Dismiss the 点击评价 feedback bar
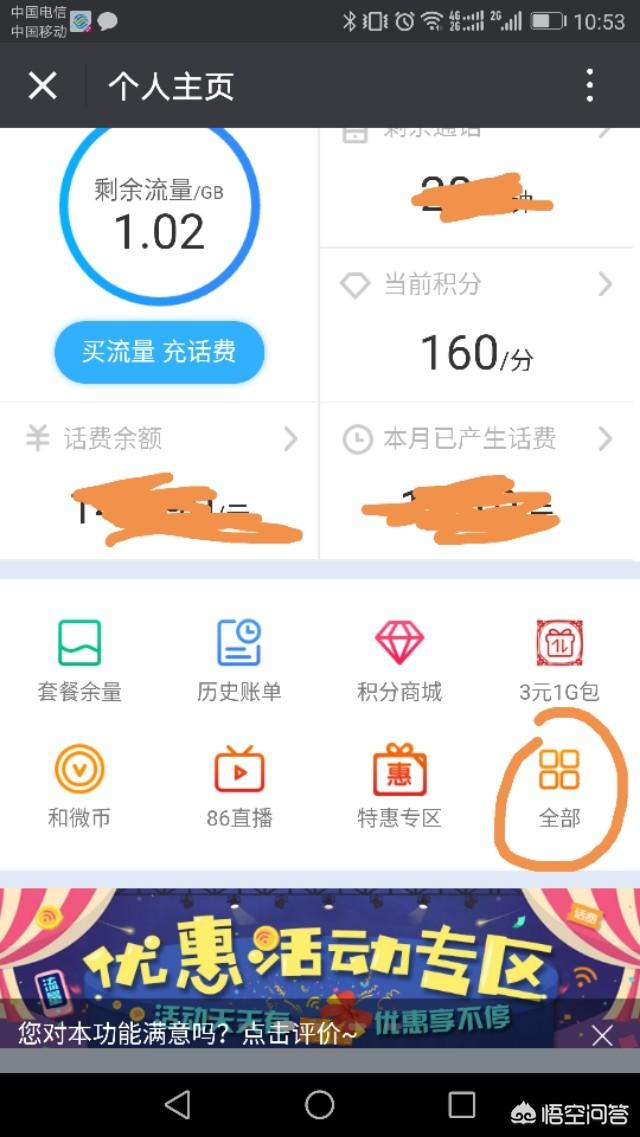Image resolution: width=640 pixels, height=1137 pixels. [602, 1035]
